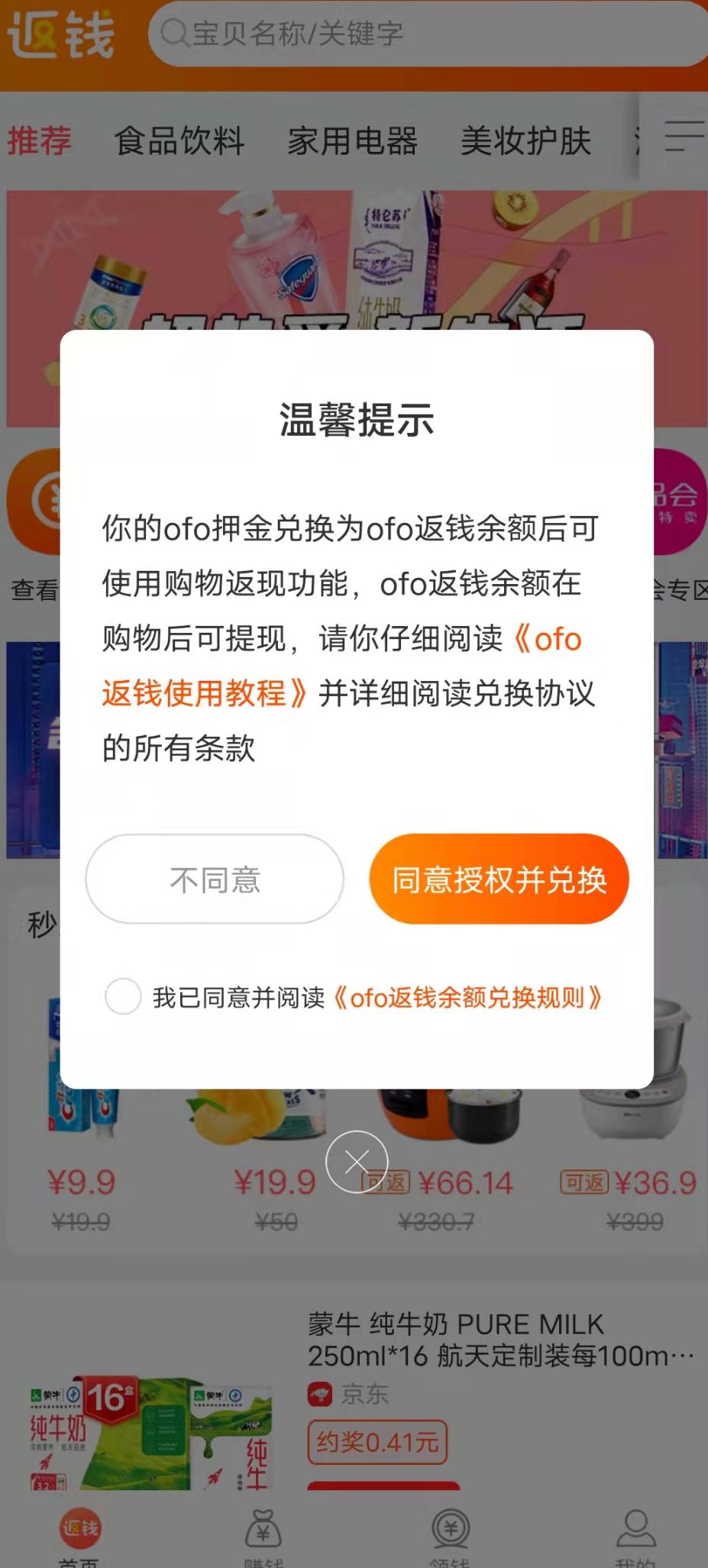Image resolution: width=708 pixels, height=1568 pixels.
Task: Open the 赚钱 bottom tab
Action: click(263, 1536)
